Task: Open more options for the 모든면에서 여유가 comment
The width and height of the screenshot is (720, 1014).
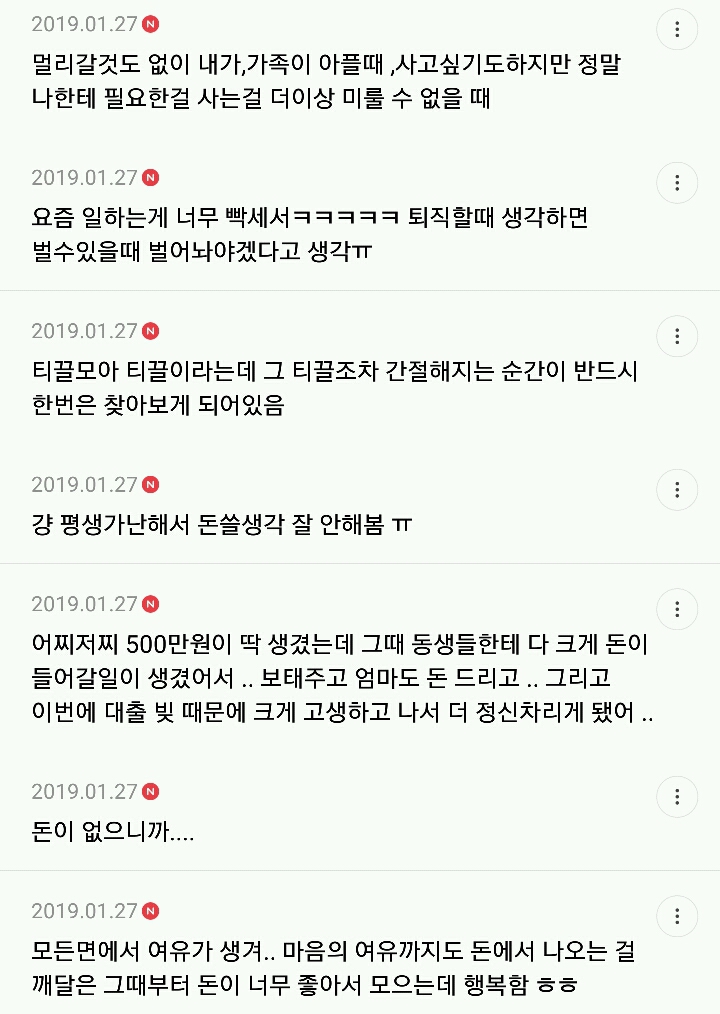Action: (677, 916)
